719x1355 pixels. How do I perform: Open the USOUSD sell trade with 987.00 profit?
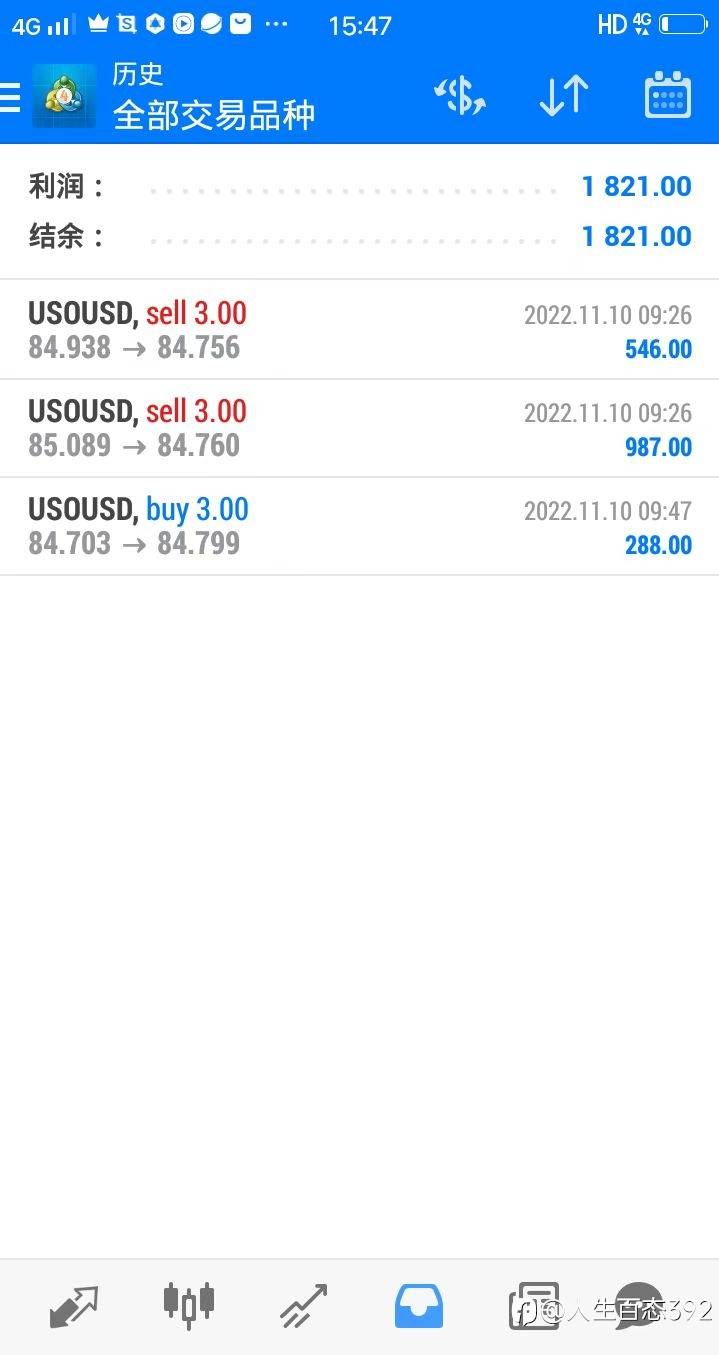tap(359, 428)
